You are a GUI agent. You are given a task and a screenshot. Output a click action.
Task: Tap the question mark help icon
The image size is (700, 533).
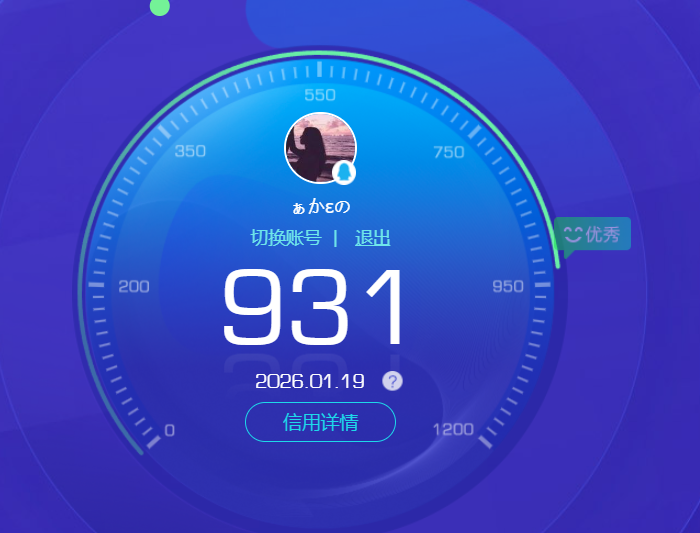tap(392, 381)
